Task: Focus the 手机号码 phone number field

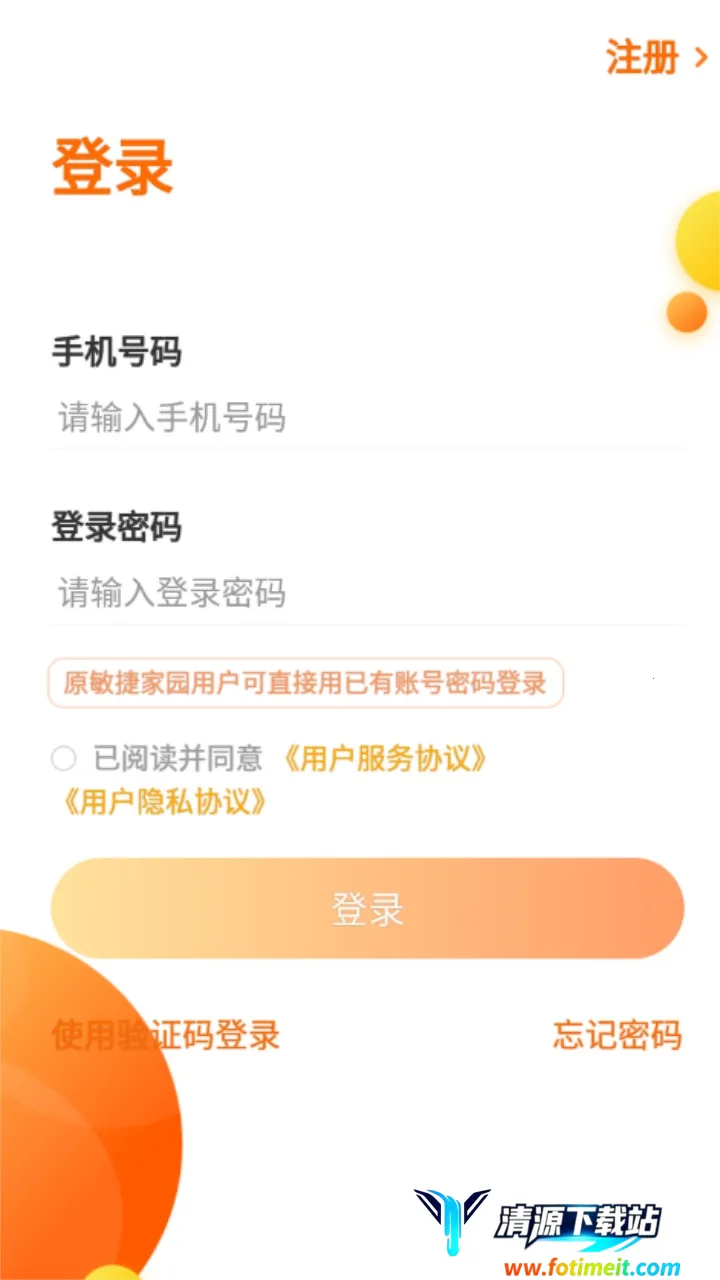Action: point(365,417)
